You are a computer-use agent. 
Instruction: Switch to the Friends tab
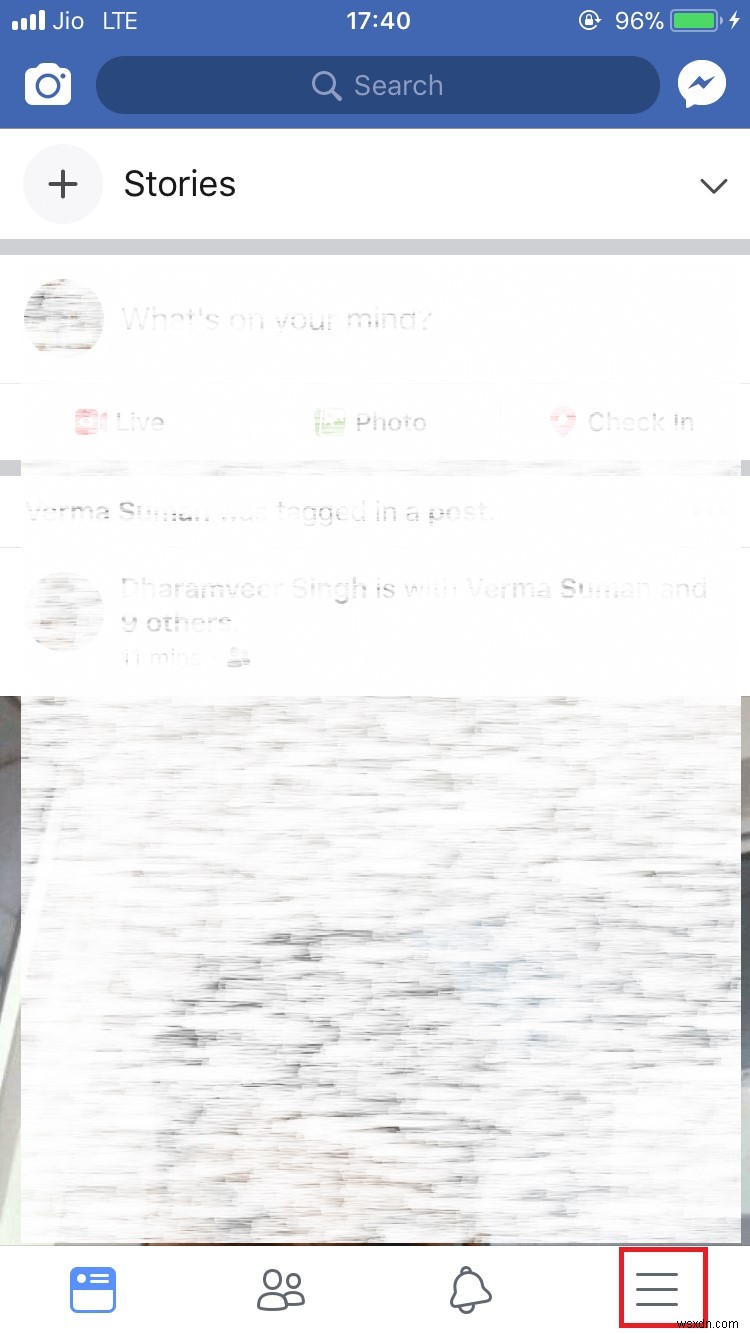tap(281, 1289)
